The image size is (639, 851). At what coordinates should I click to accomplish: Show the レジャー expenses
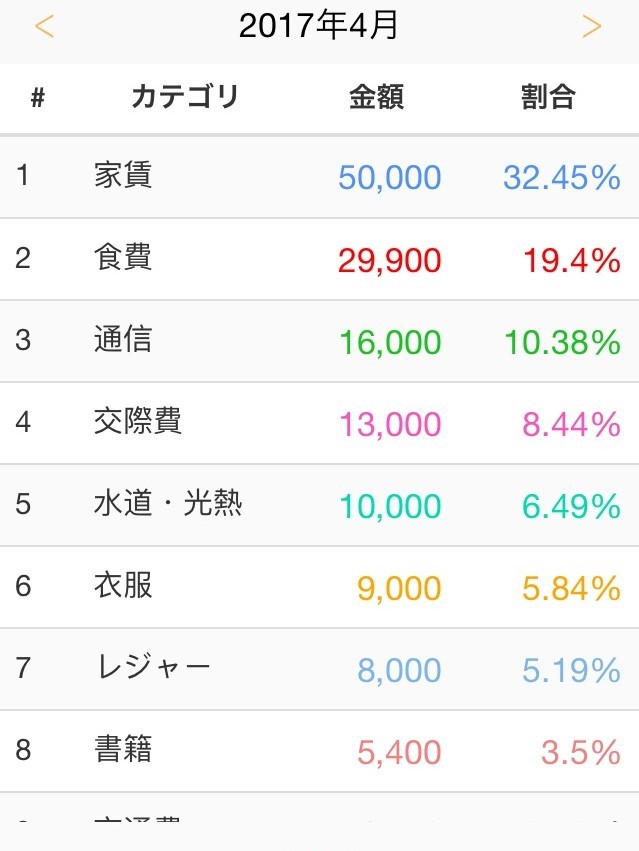(x=319, y=669)
